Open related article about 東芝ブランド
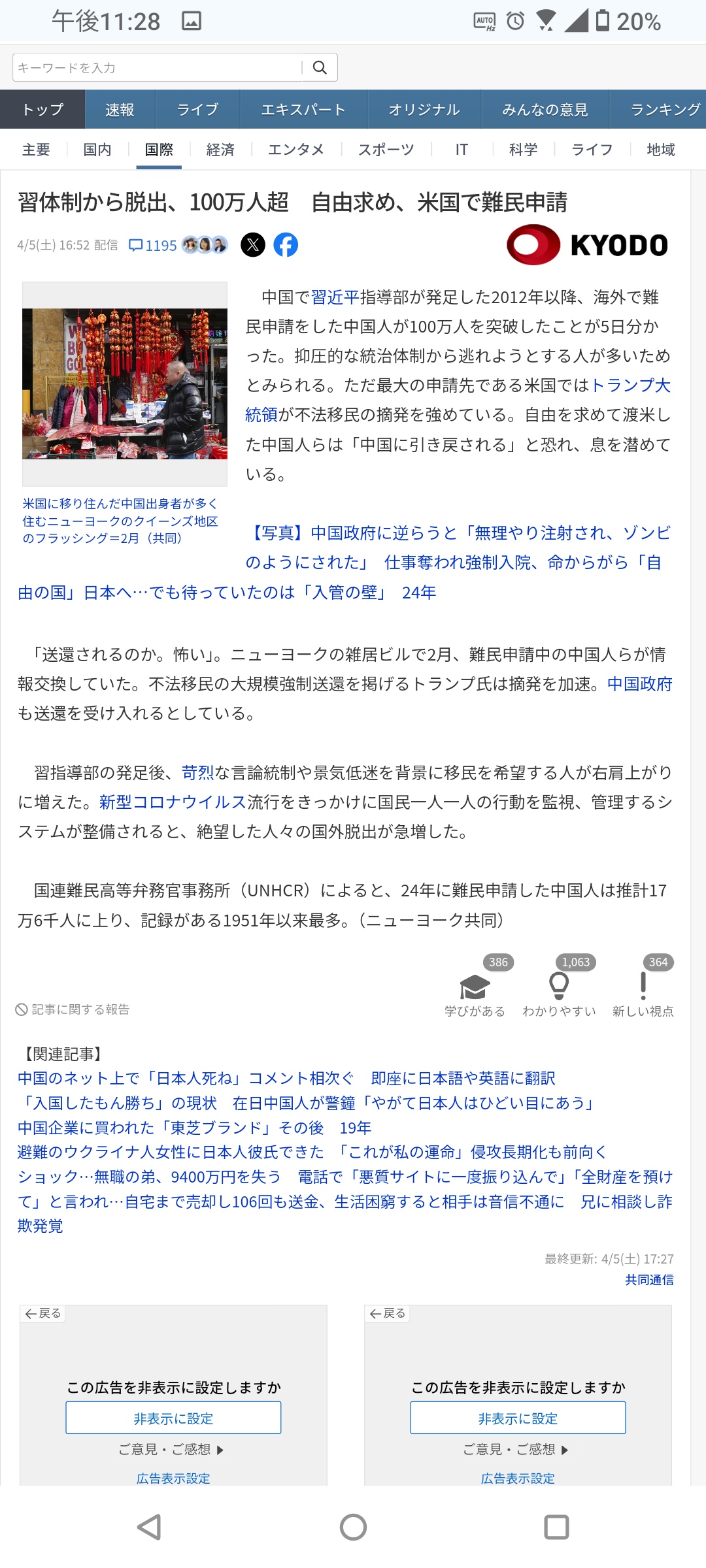 coord(194,1128)
